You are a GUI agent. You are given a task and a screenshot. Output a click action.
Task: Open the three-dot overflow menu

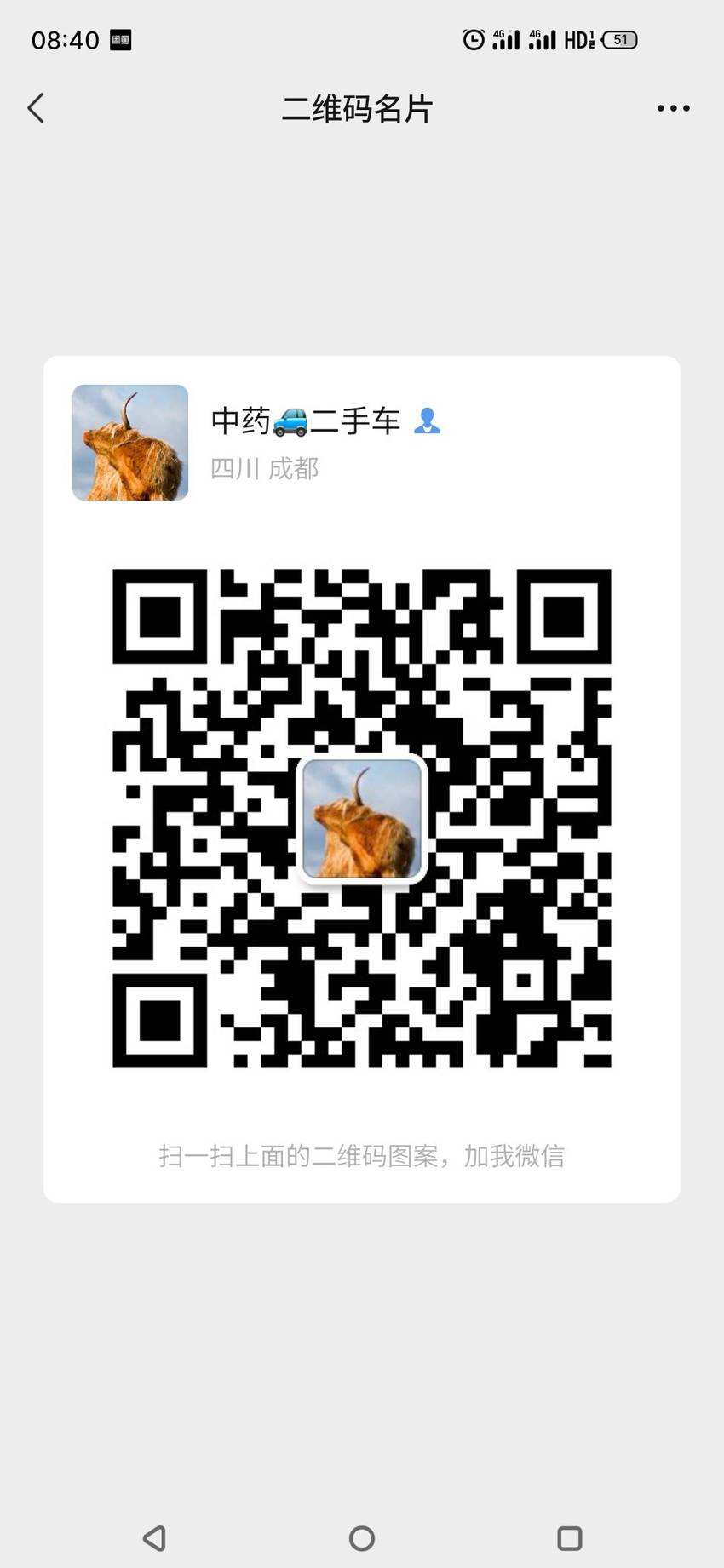coord(673,108)
